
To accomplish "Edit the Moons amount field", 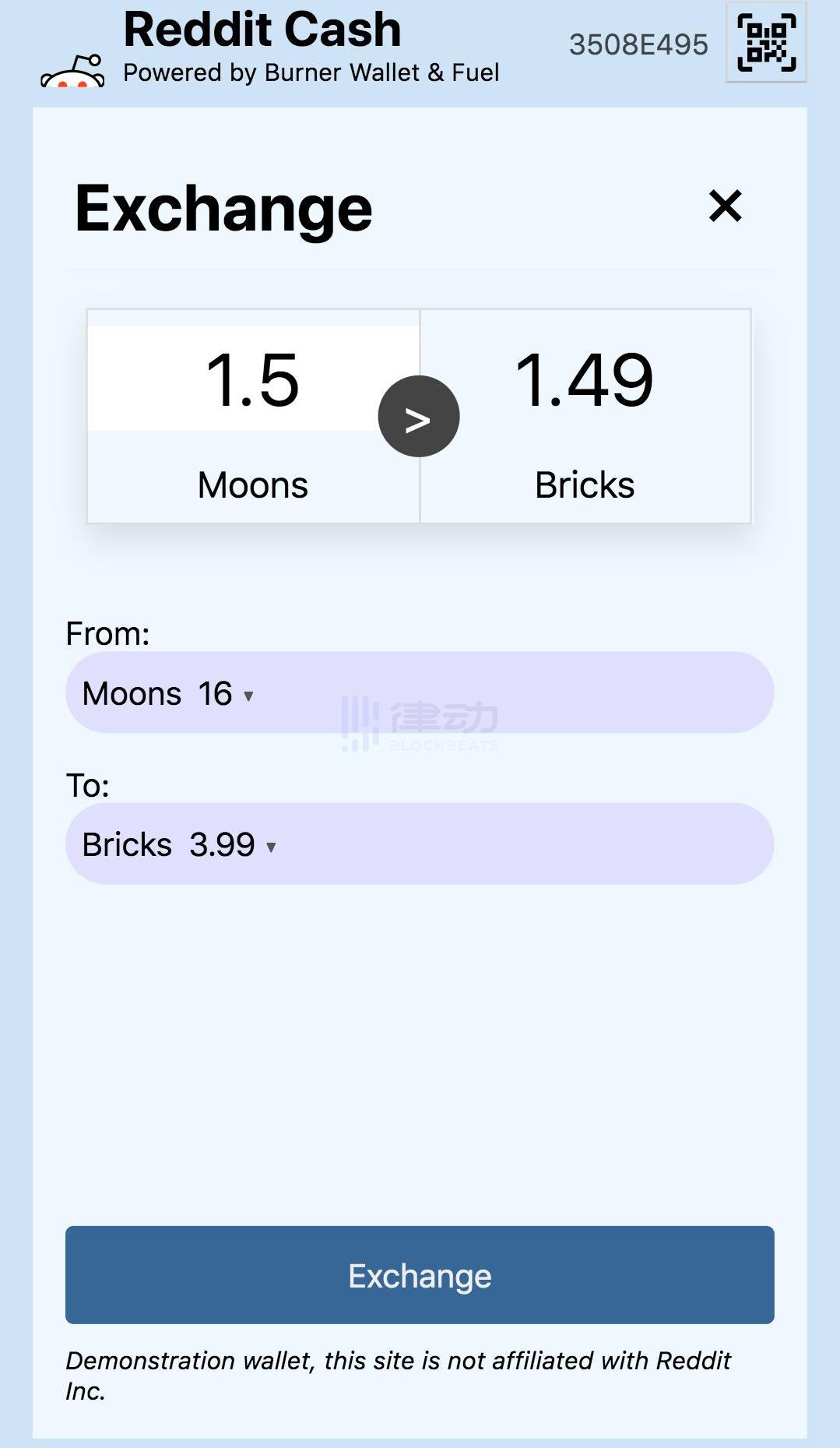I will coord(253,379).
